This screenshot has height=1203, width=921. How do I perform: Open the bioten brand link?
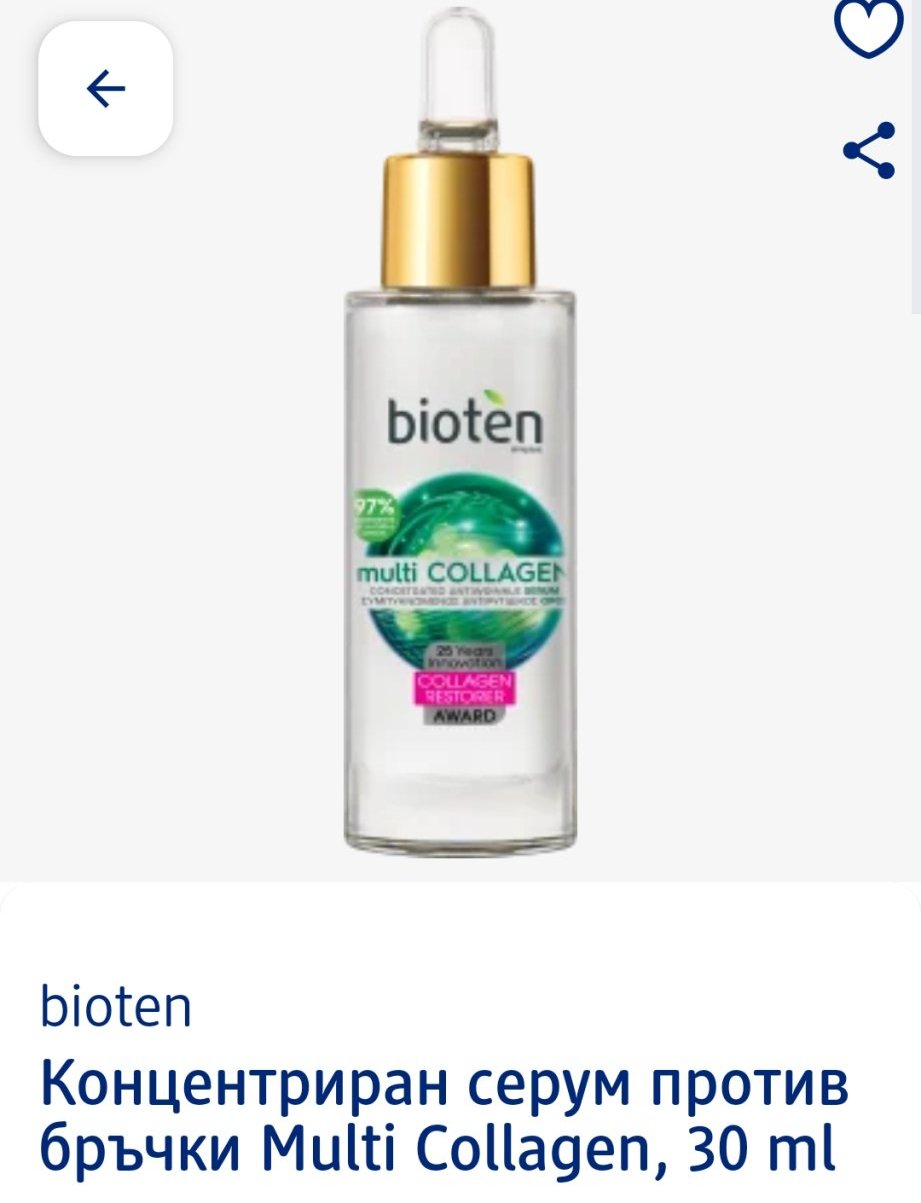coord(116,1007)
